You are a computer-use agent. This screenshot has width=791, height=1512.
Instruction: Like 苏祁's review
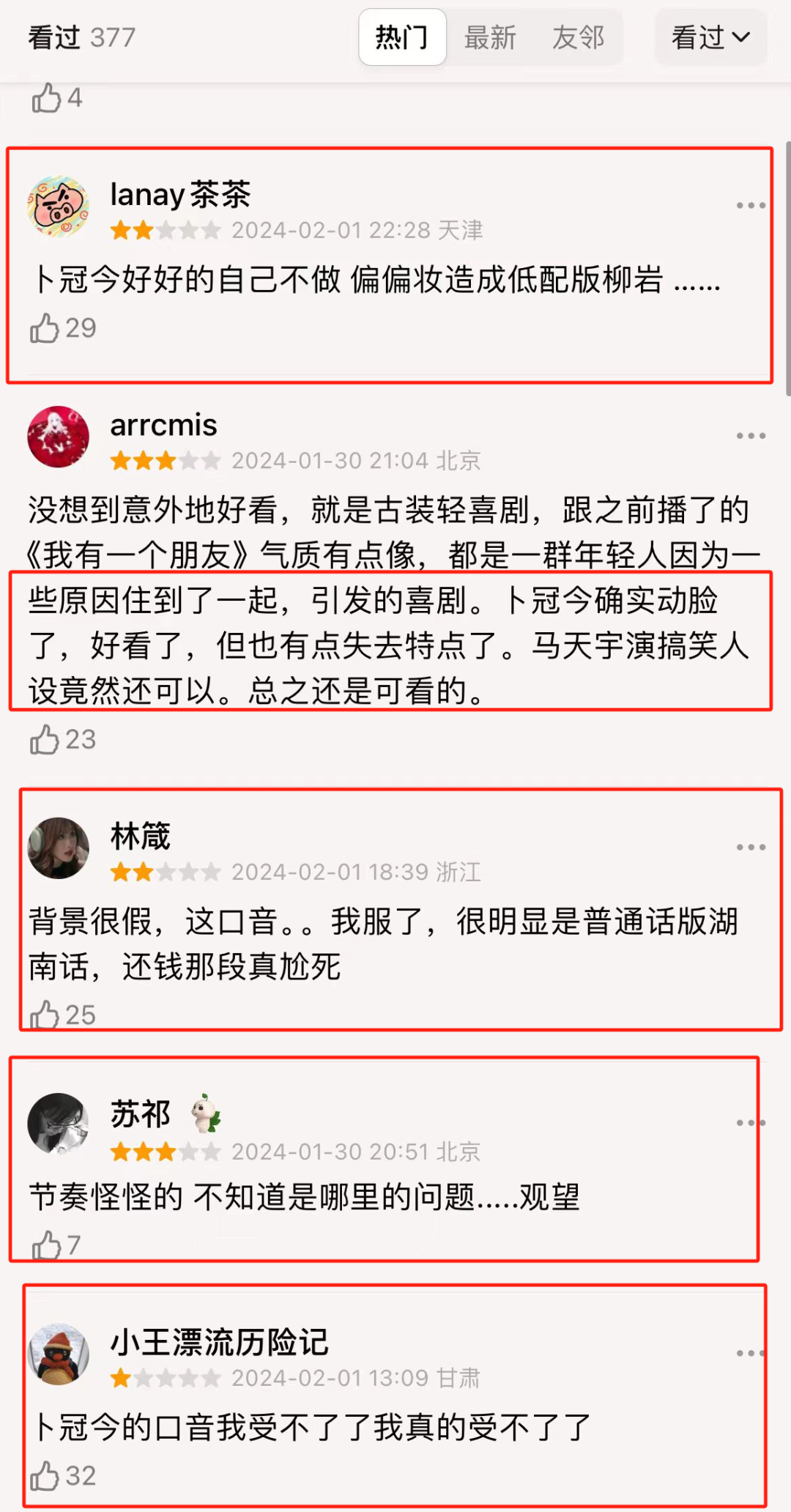[x=47, y=1245]
